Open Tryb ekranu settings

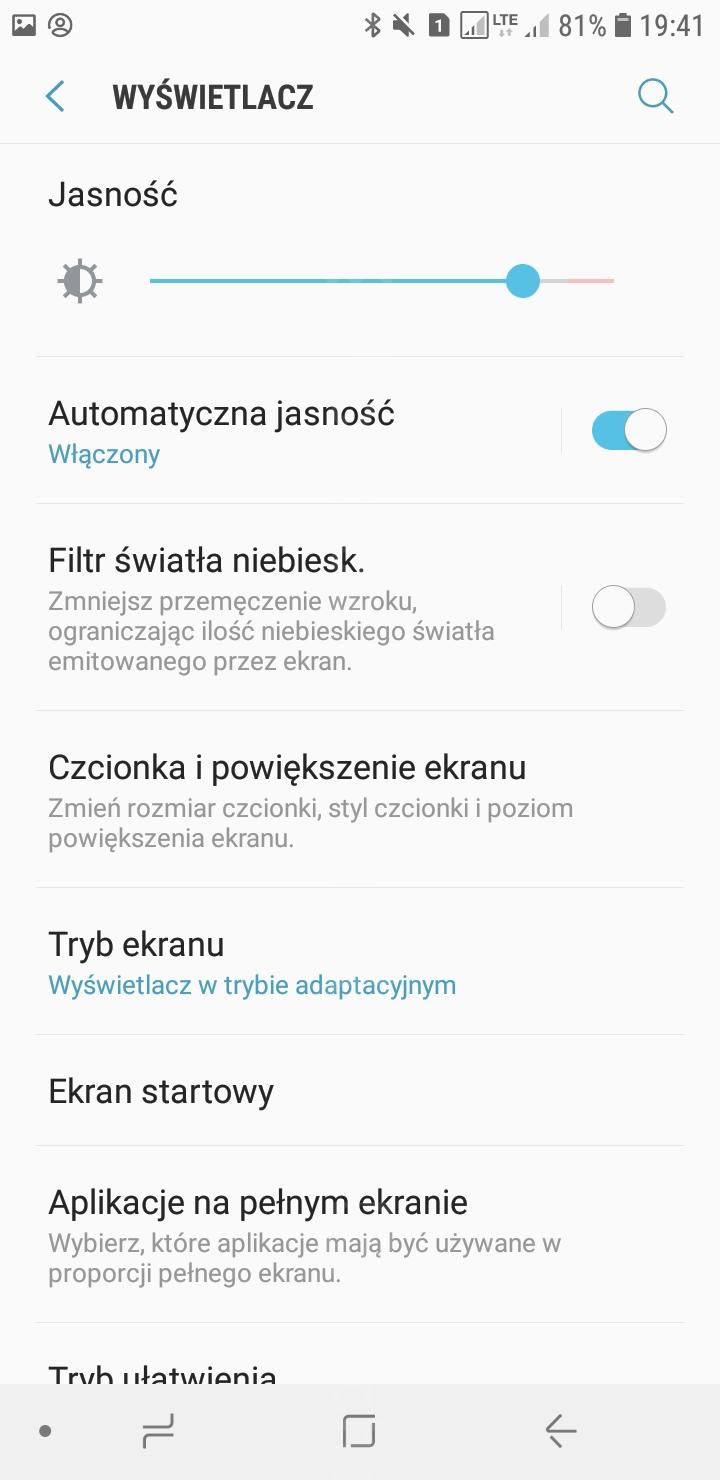(x=360, y=961)
